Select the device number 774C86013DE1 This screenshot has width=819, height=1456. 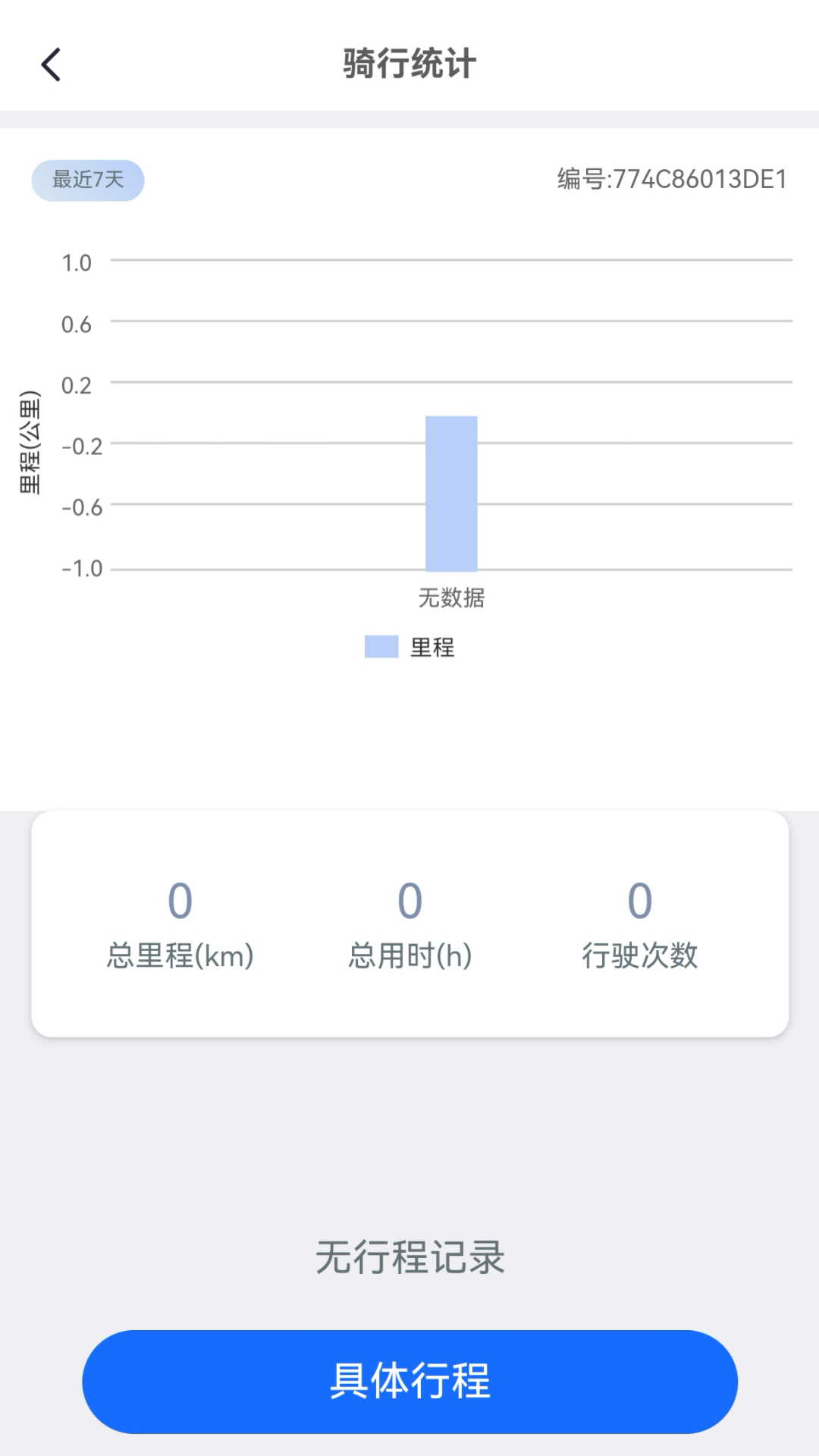[671, 180]
